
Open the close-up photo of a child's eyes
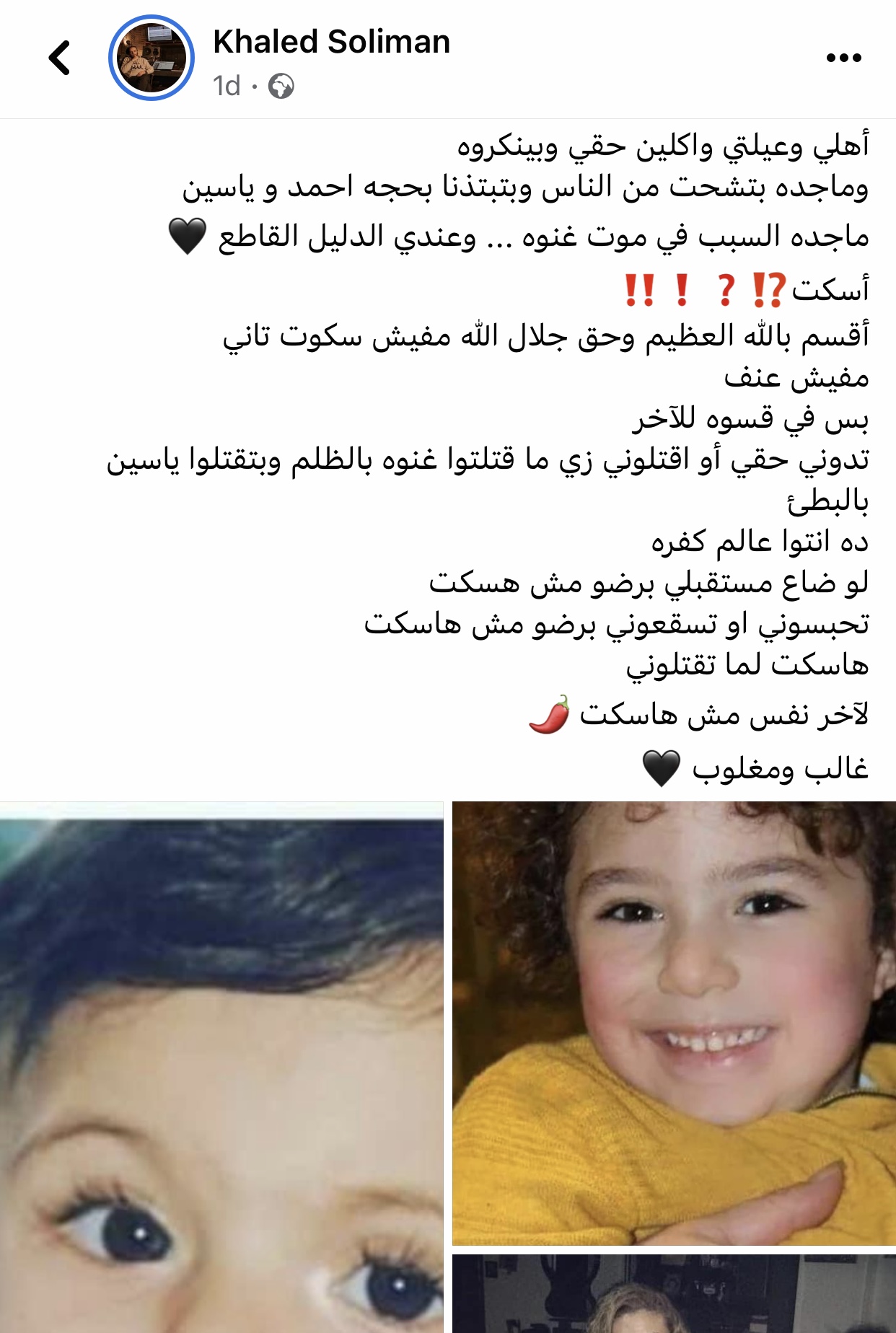pyautogui.click(x=221, y=1068)
